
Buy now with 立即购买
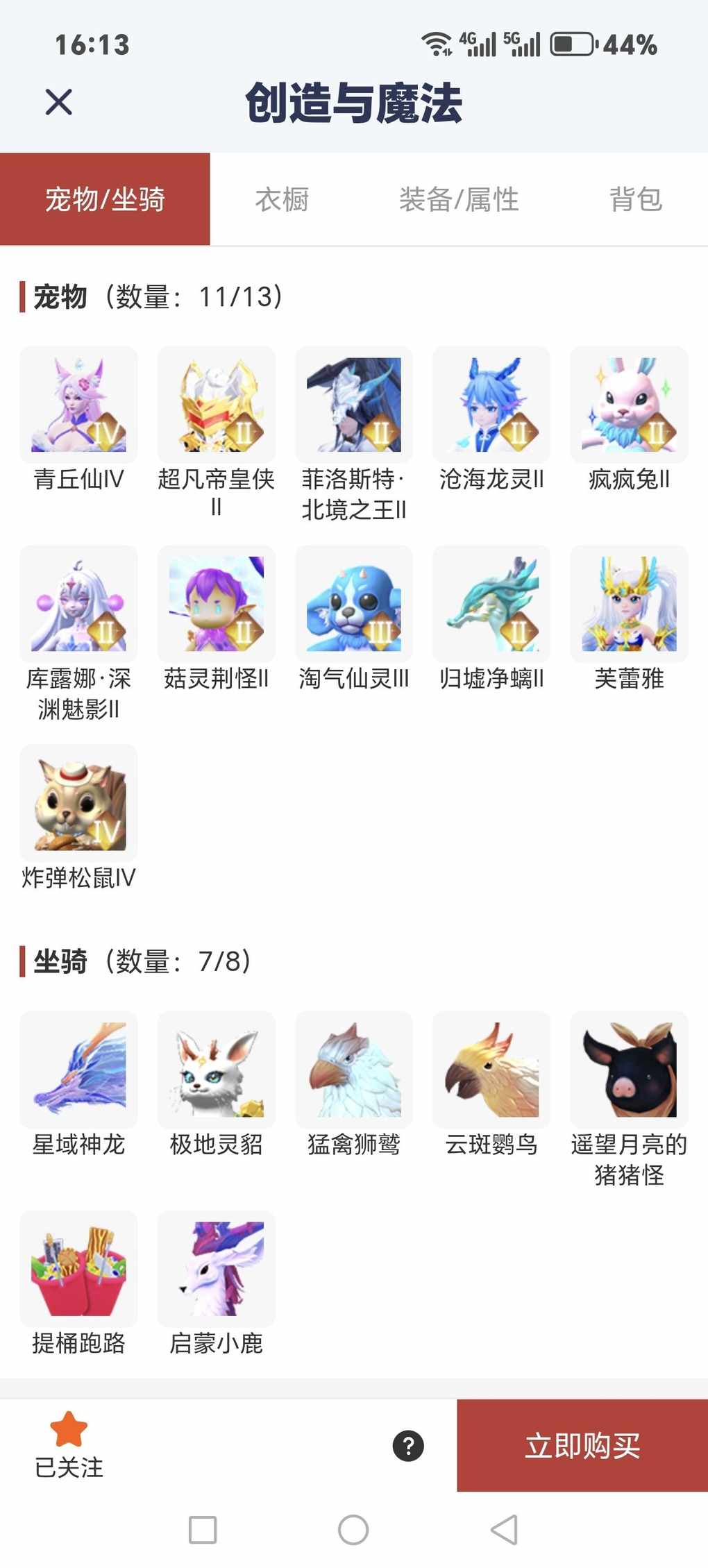click(582, 1446)
